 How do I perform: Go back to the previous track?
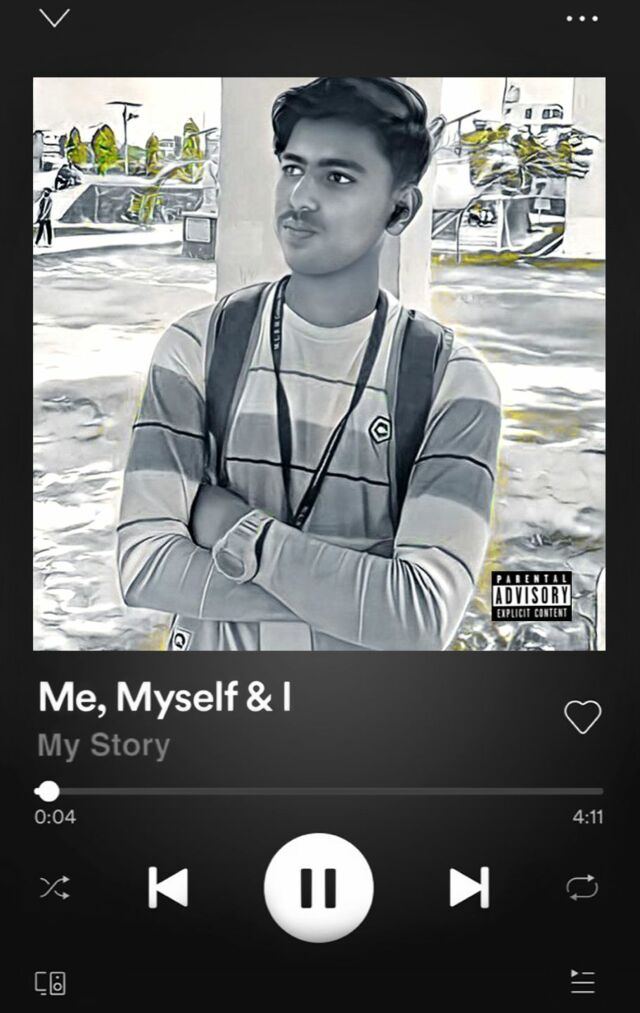point(168,887)
